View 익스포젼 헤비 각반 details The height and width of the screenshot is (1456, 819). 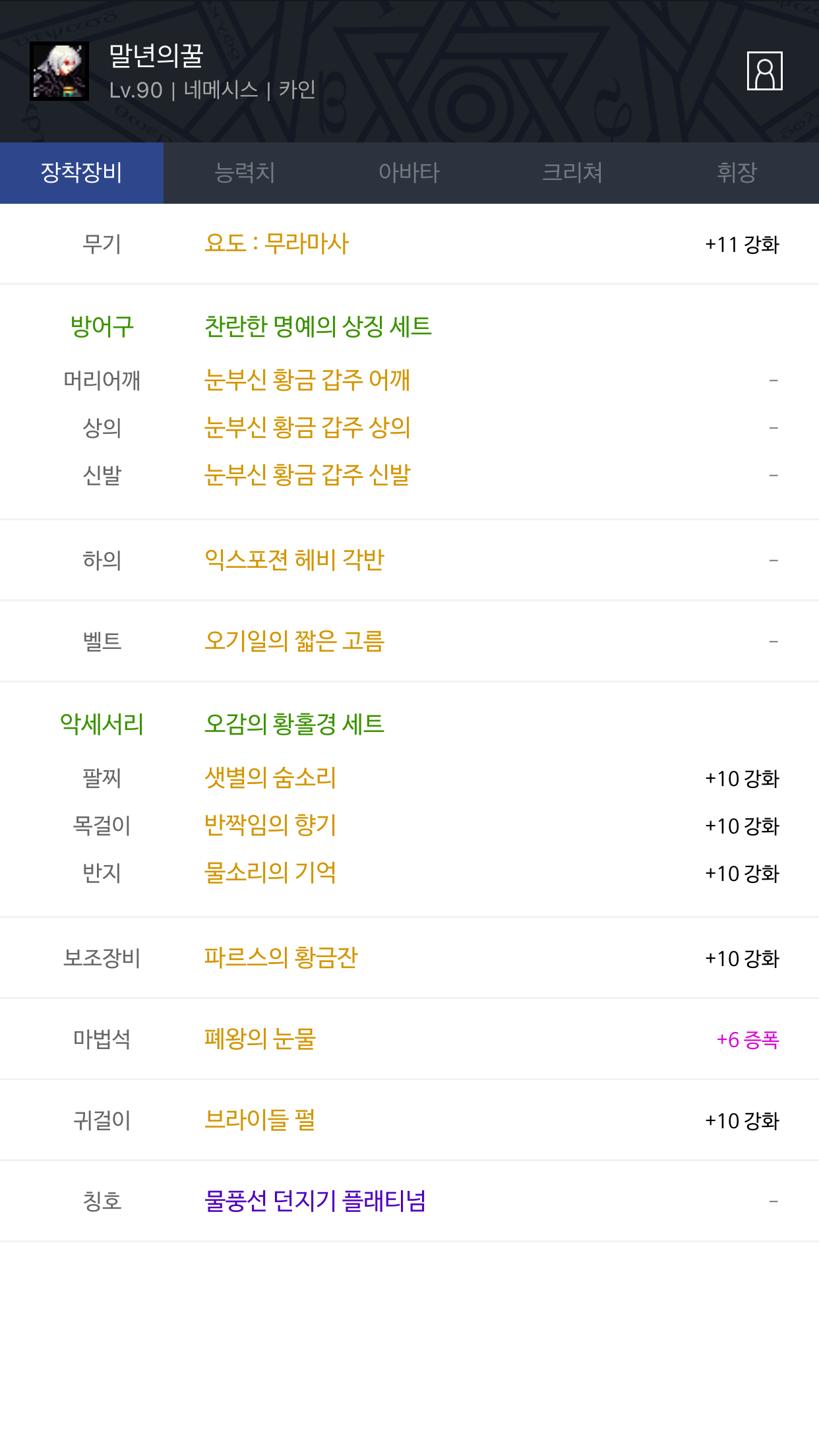coord(294,560)
